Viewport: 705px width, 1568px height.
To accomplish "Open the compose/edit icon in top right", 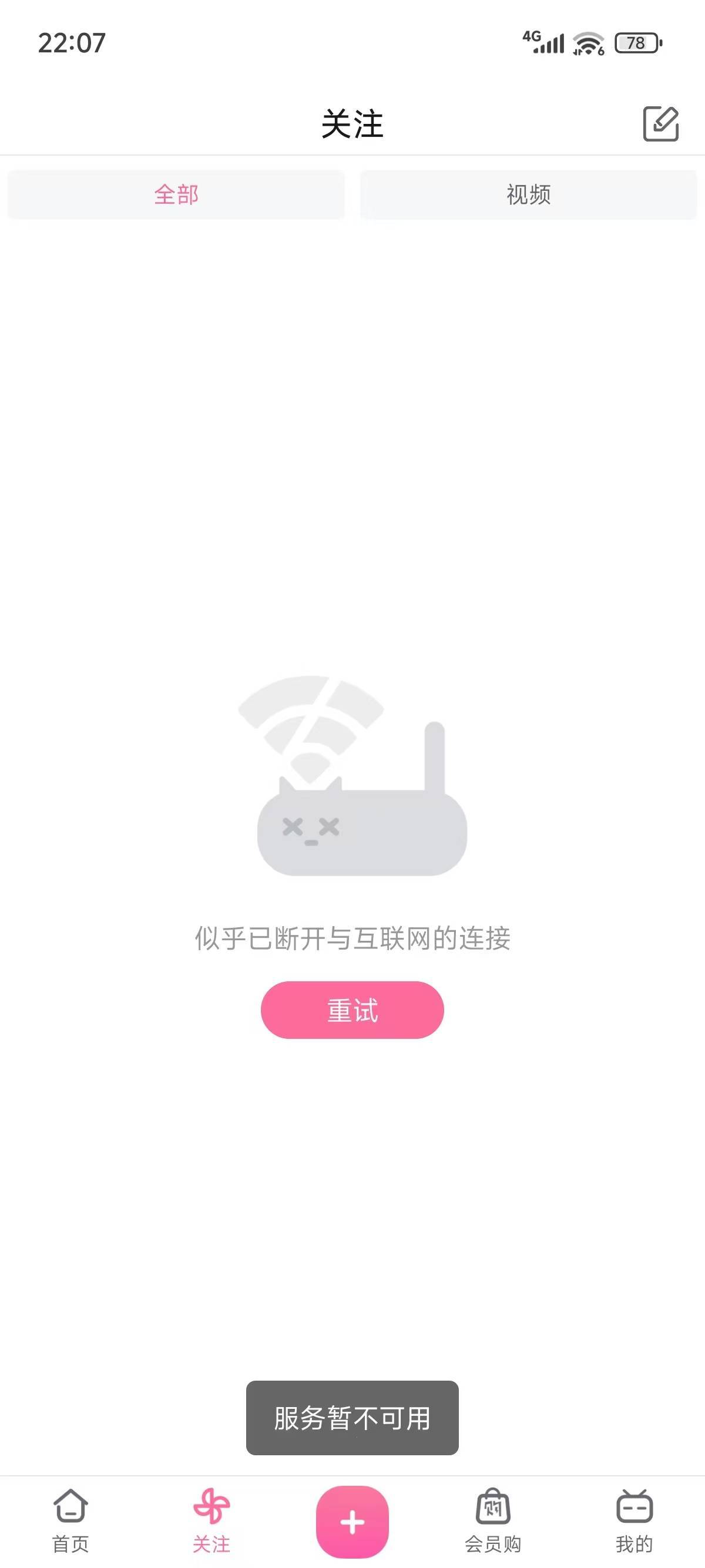I will coord(659,123).
